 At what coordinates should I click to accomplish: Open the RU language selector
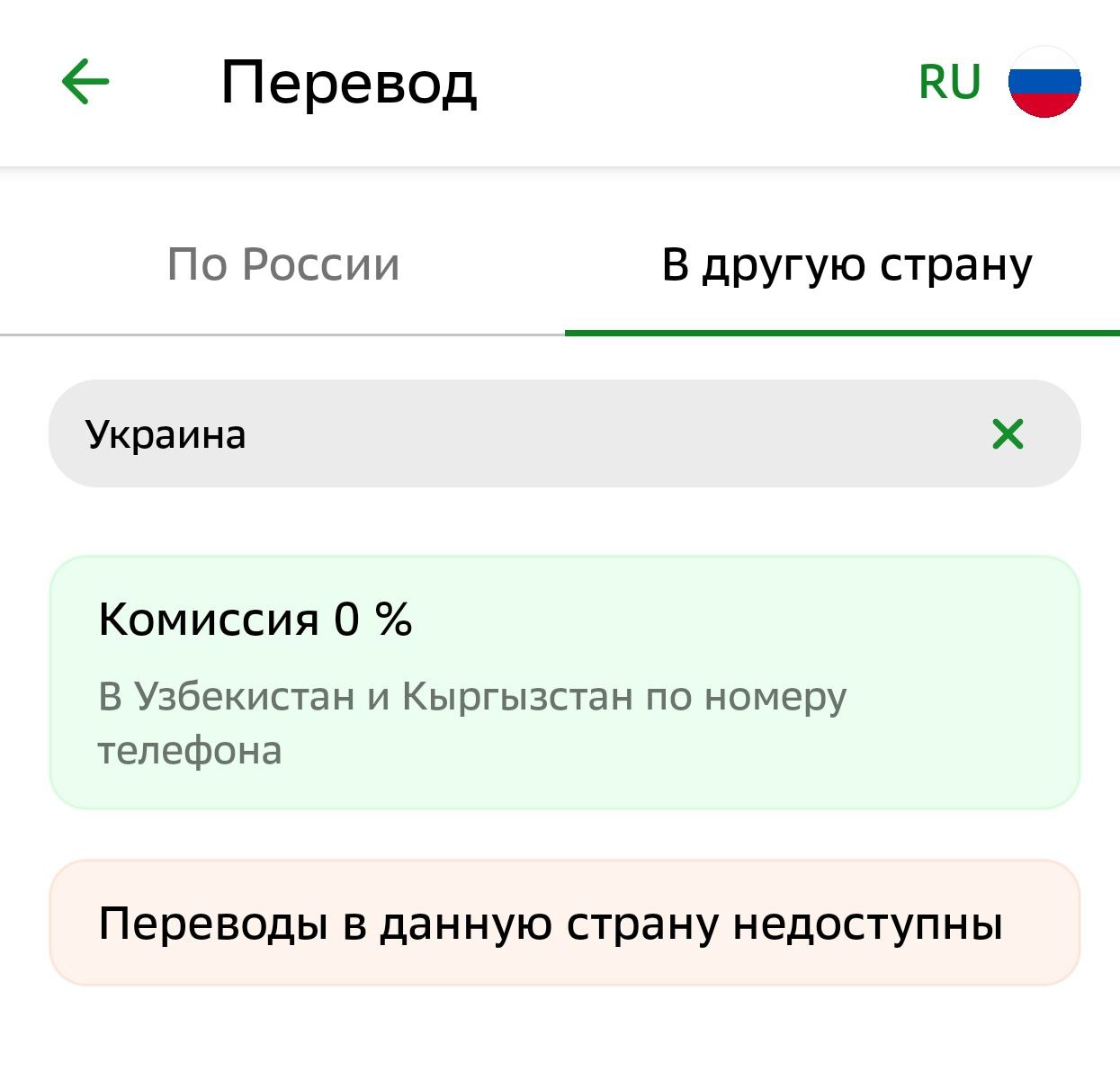(999, 82)
